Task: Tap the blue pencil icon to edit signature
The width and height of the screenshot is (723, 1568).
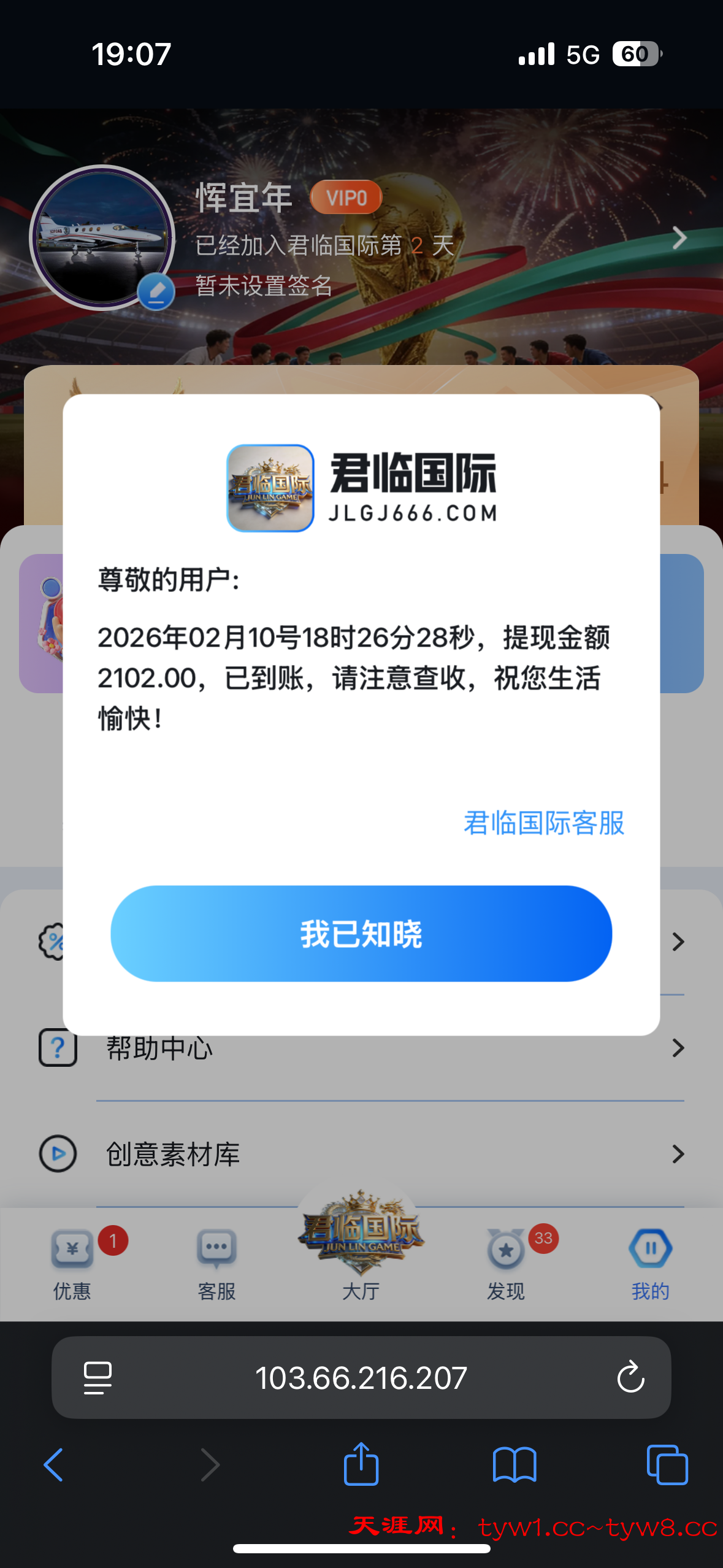Action: point(155,292)
